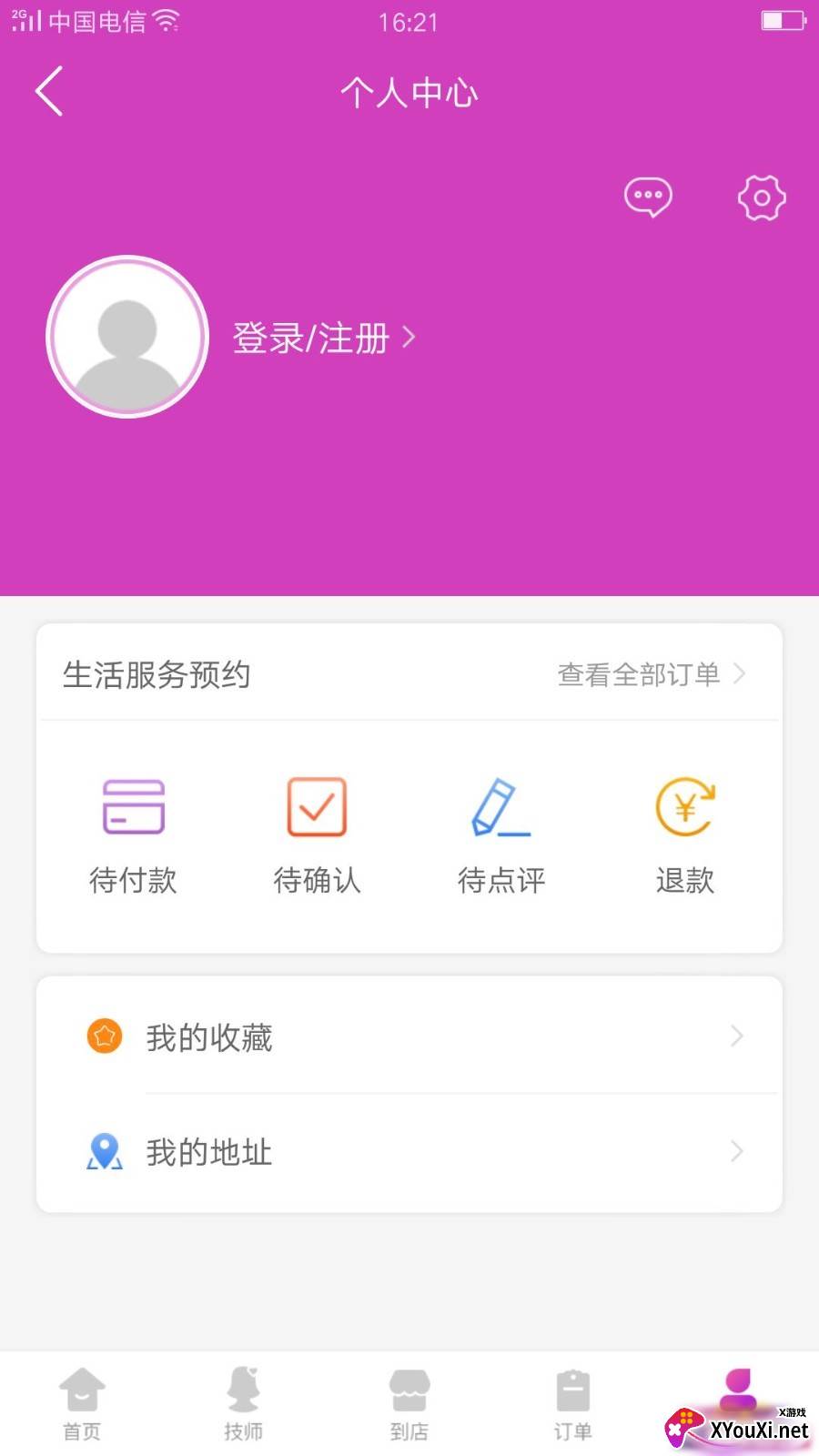Open the messages chat bubble icon
This screenshot has height=1456, width=819.
coord(648,197)
